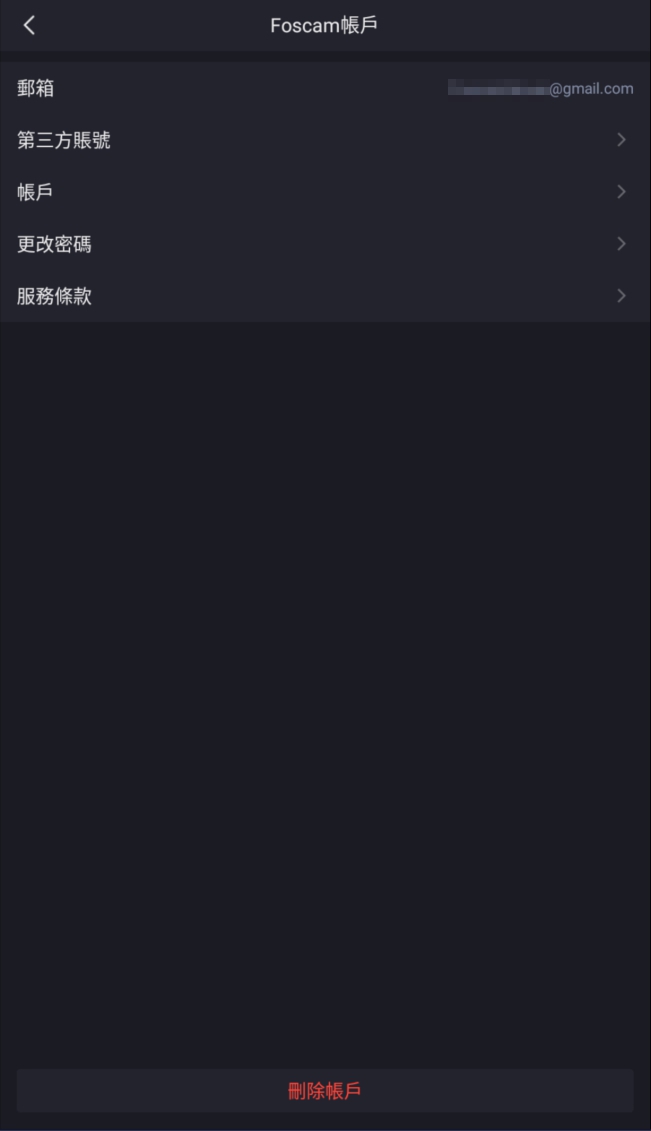Tap the red 刪除帳戶 button
Viewport: 651px width, 1131px height.
pyautogui.click(x=325, y=1091)
